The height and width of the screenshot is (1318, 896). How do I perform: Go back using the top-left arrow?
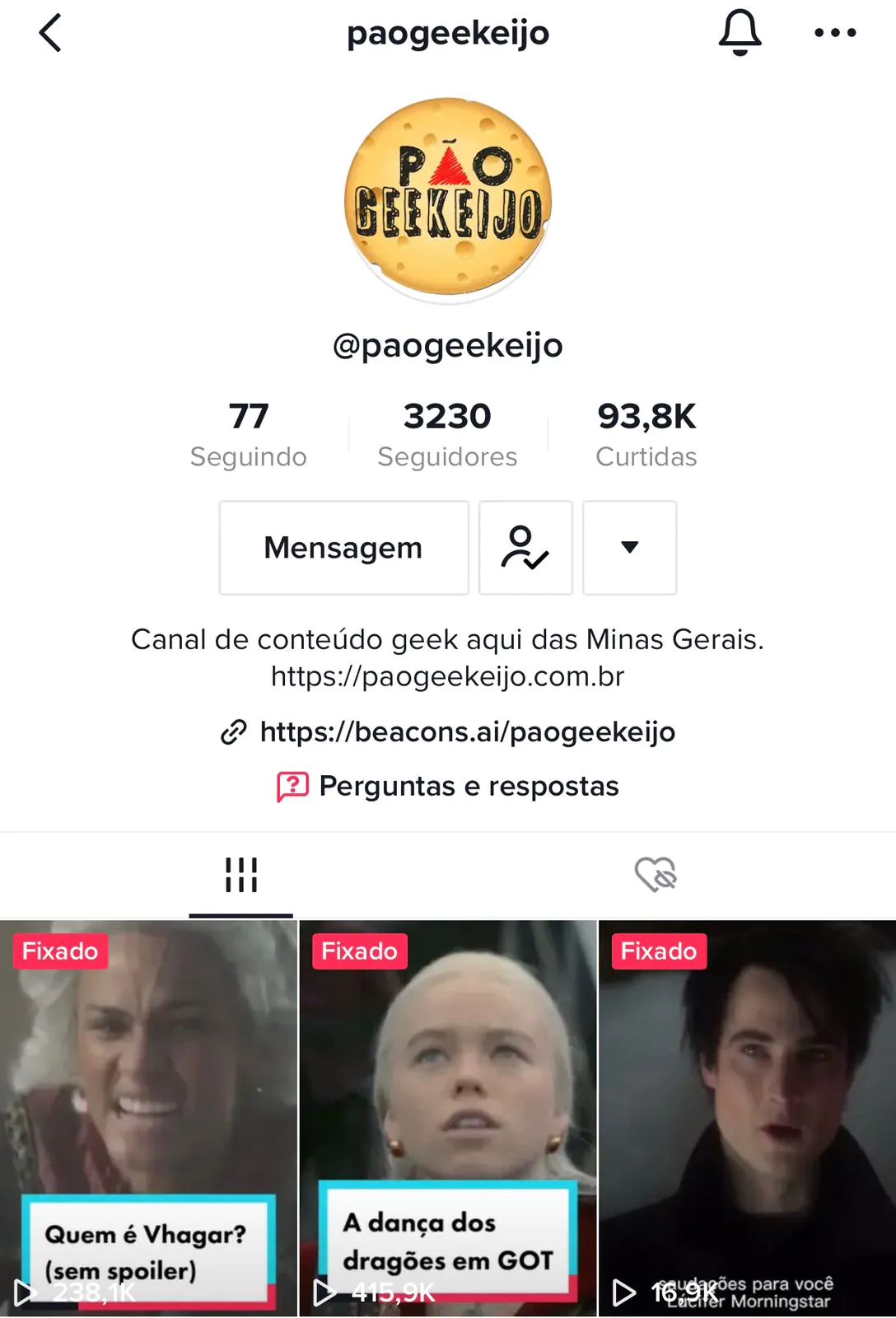(x=51, y=34)
